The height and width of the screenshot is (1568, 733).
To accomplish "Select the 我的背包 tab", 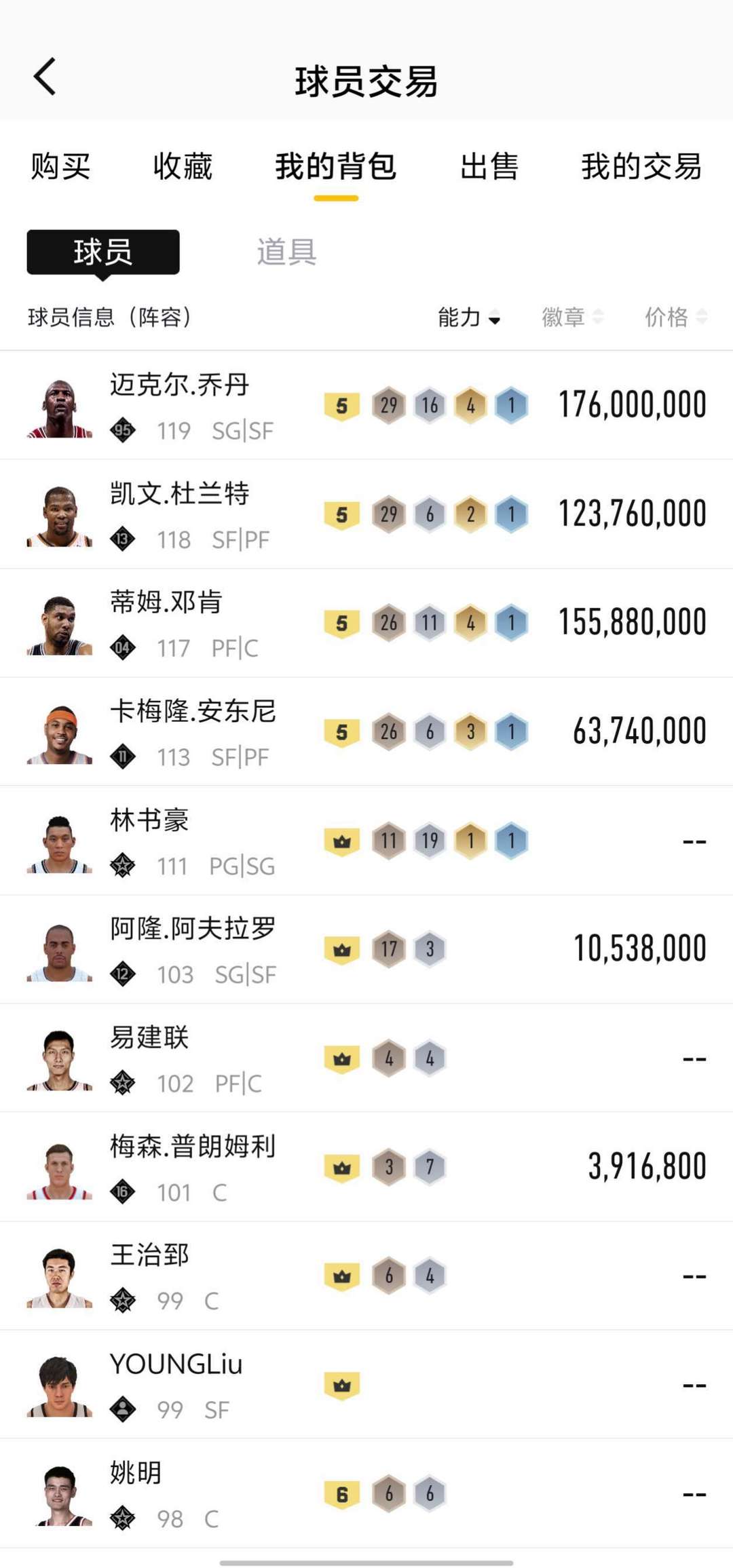I will pyautogui.click(x=335, y=167).
